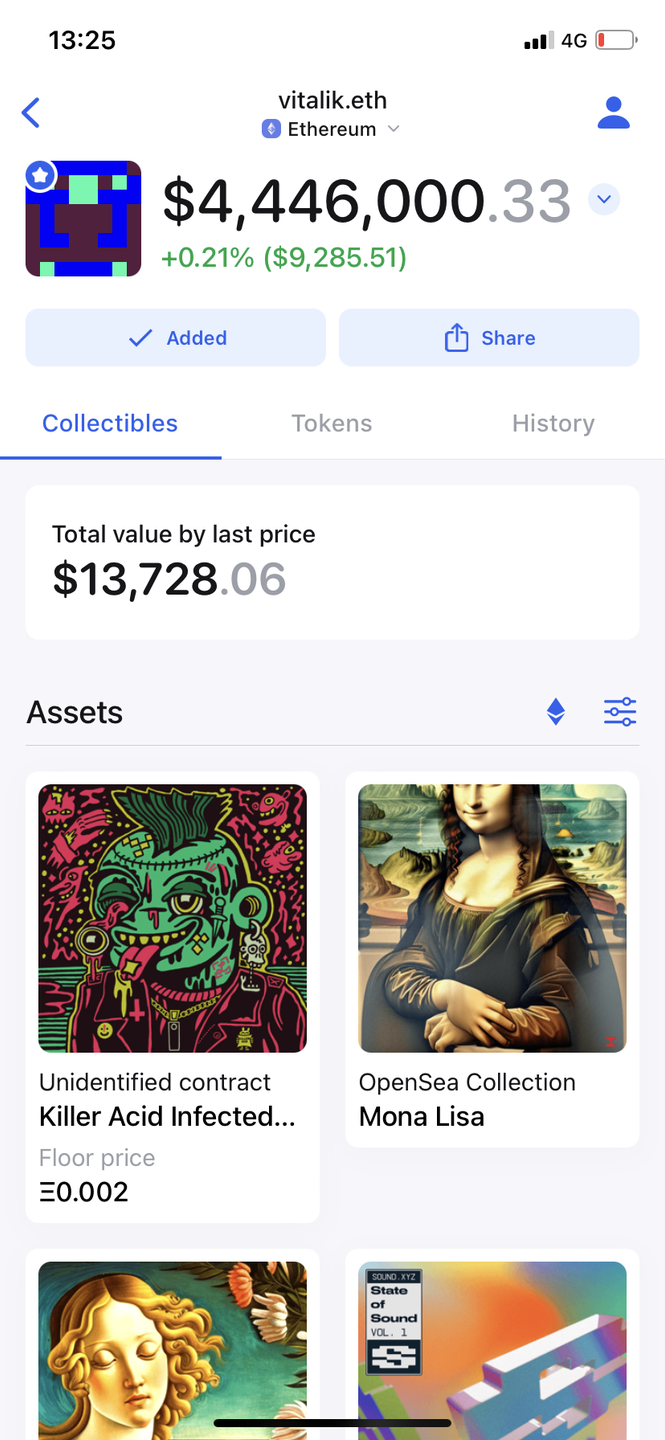Switch to the Tokens tab
This screenshot has width=665, height=1440.
(x=332, y=423)
